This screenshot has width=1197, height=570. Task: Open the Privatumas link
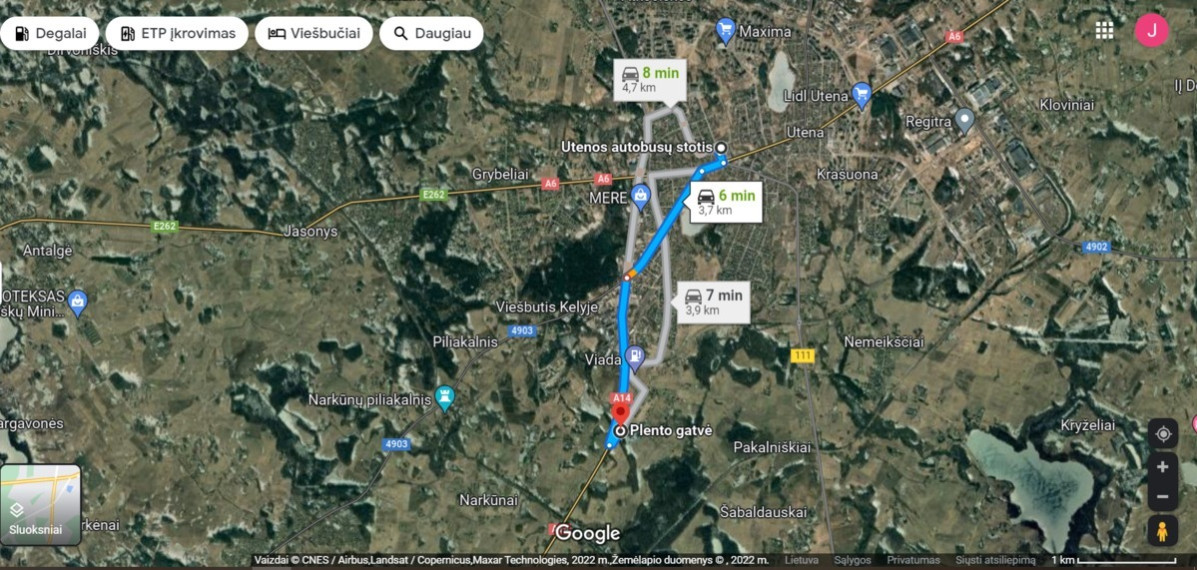pyautogui.click(x=913, y=560)
